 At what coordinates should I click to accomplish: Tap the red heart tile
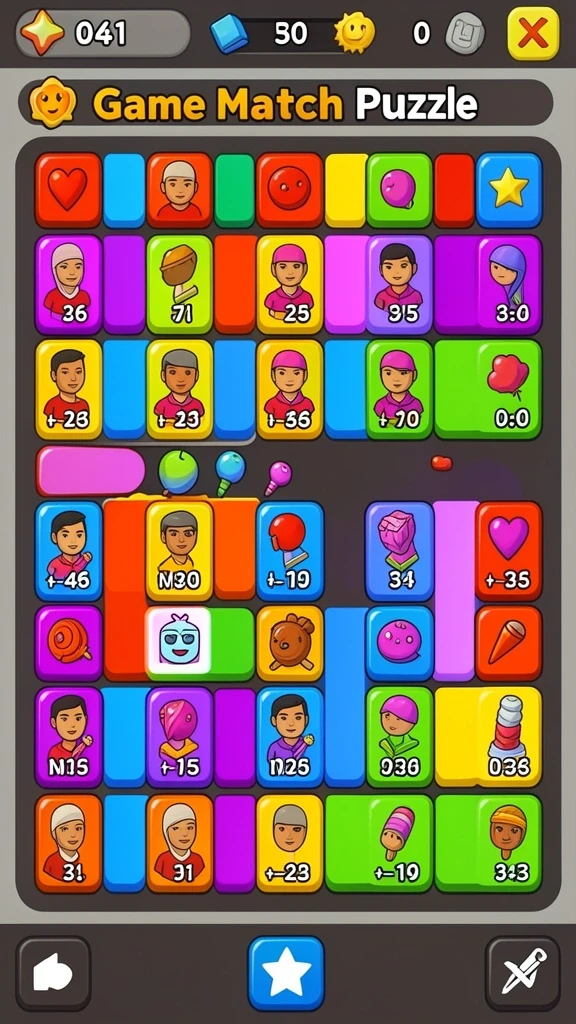(68, 190)
